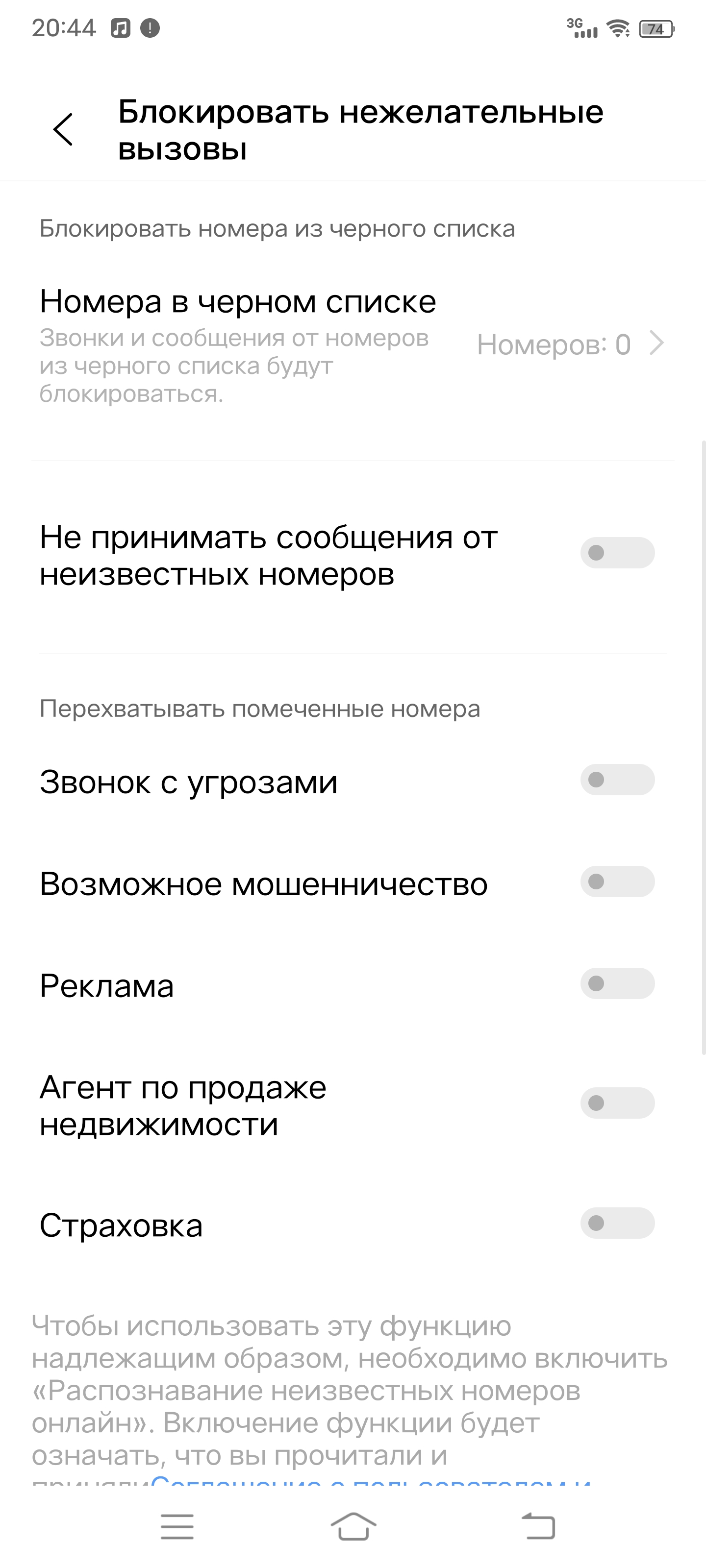Screen dimensions: 706x1568
Task: Toggle Агент по продаже недвижимости
Action: tap(617, 1103)
